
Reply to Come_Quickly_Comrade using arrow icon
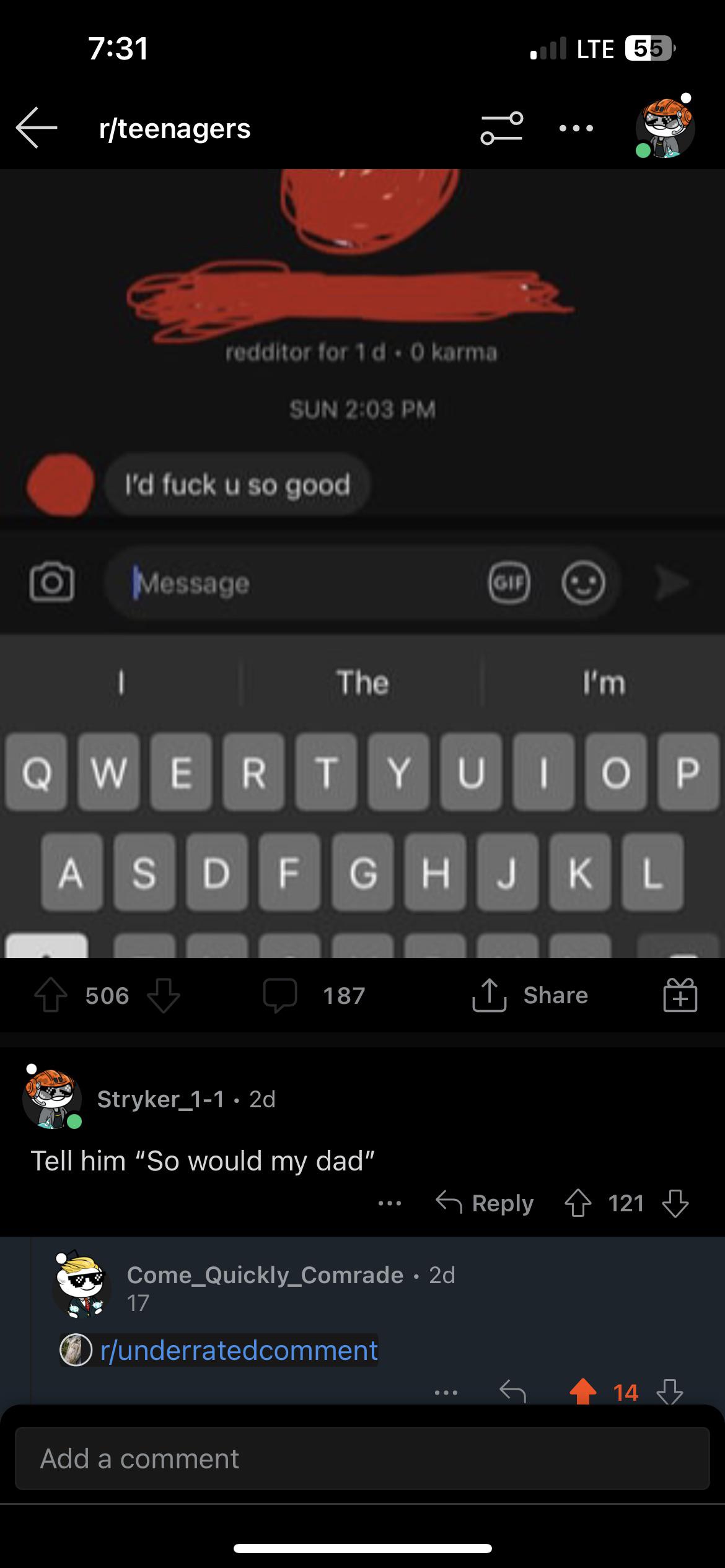pos(513,1392)
